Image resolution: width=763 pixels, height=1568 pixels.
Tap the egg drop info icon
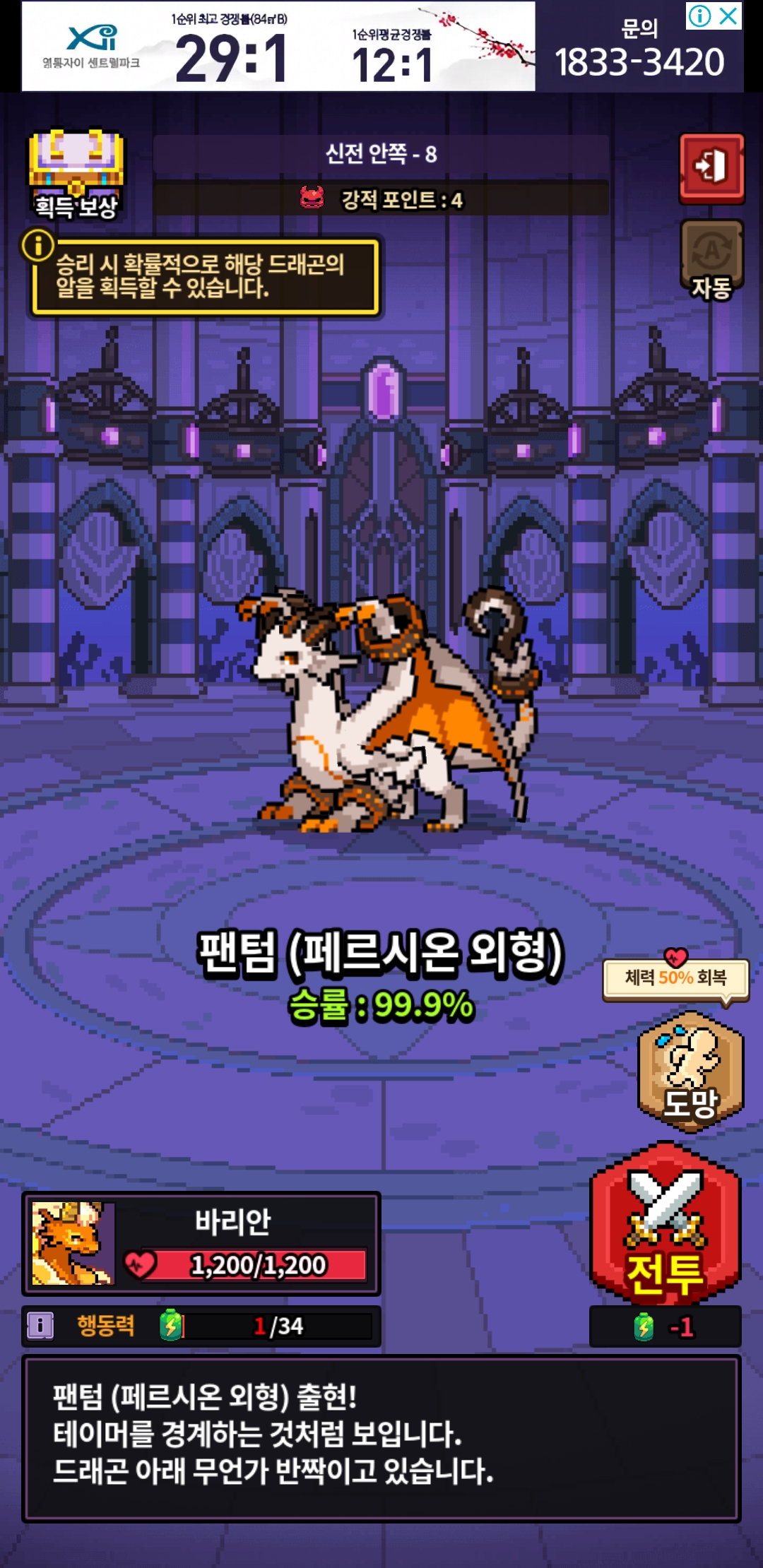(x=38, y=246)
